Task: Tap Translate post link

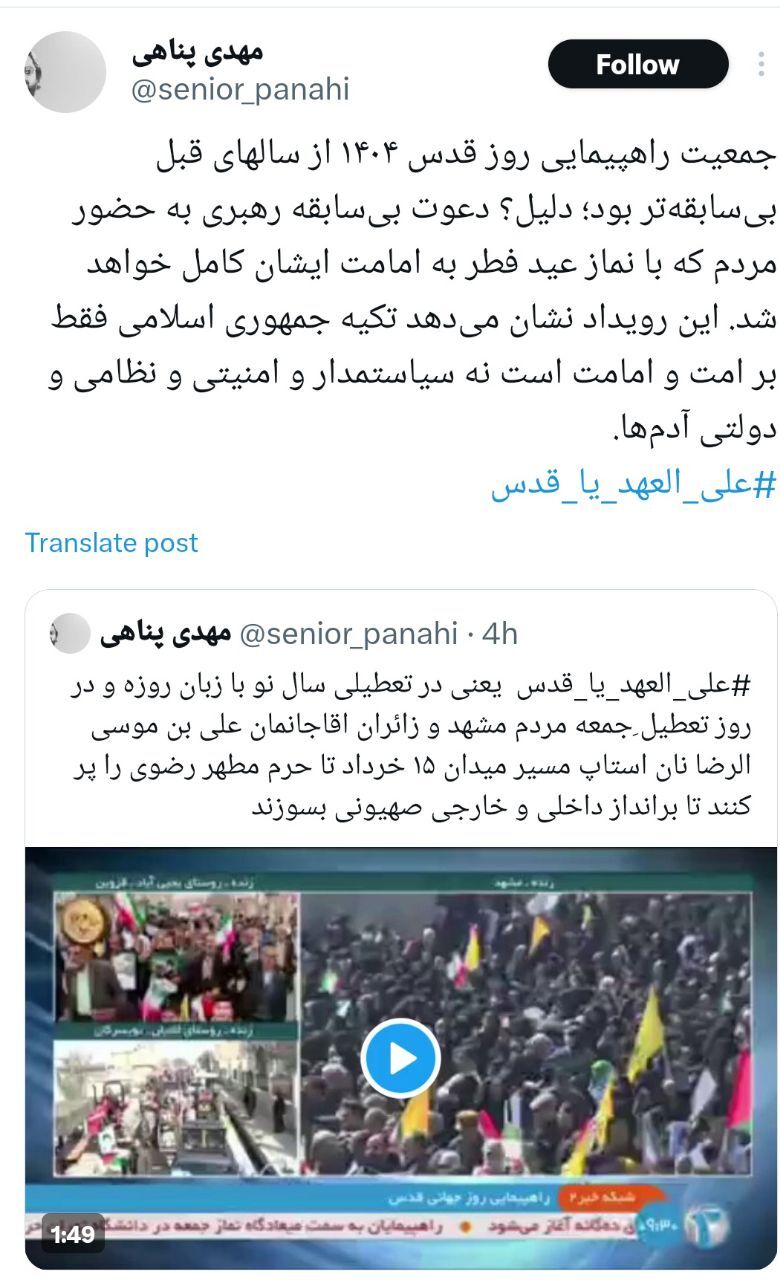Action: tap(111, 543)
